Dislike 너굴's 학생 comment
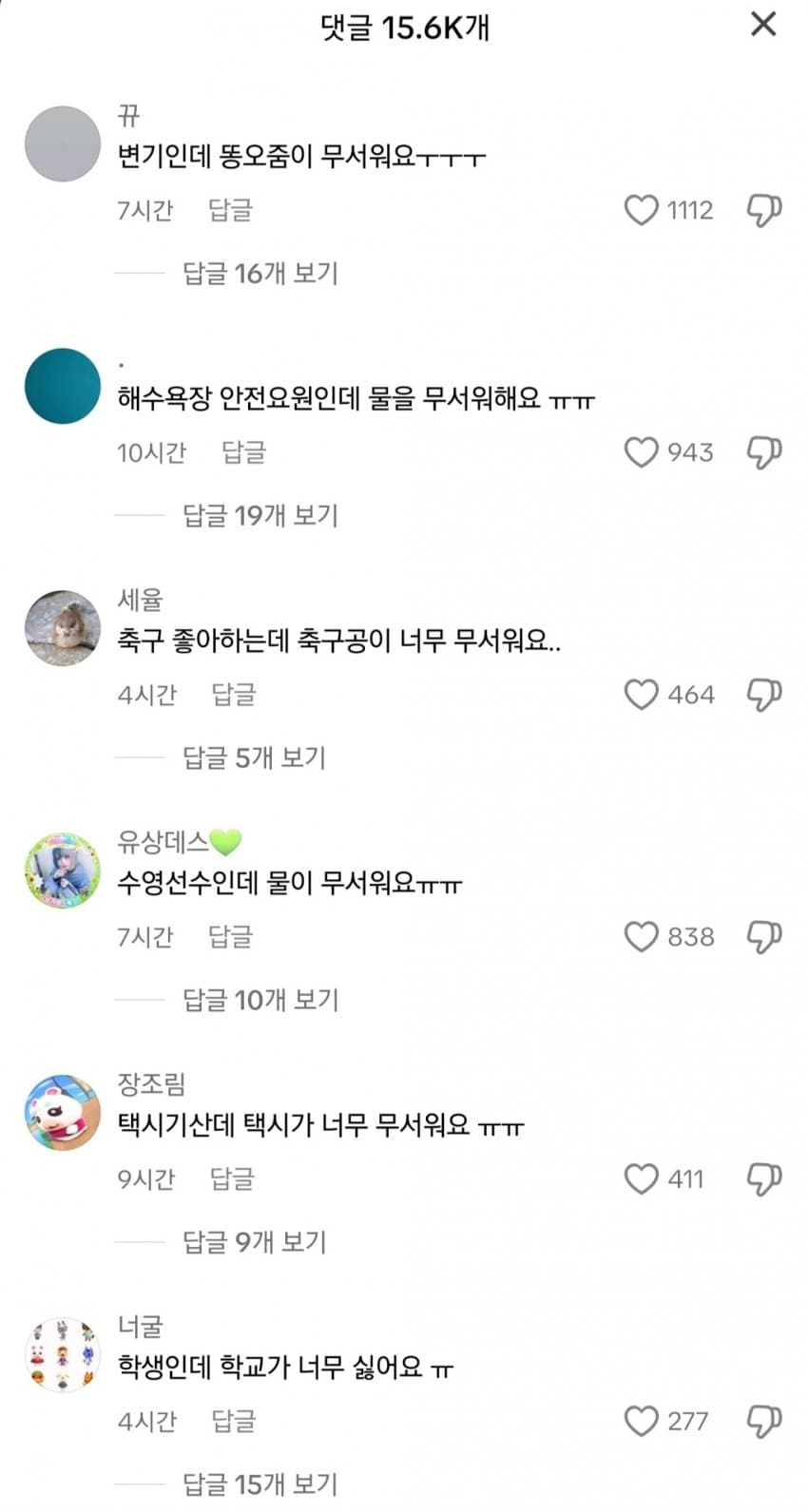Viewport: 808px width, 1512px height. pyautogui.click(x=763, y=1422)
